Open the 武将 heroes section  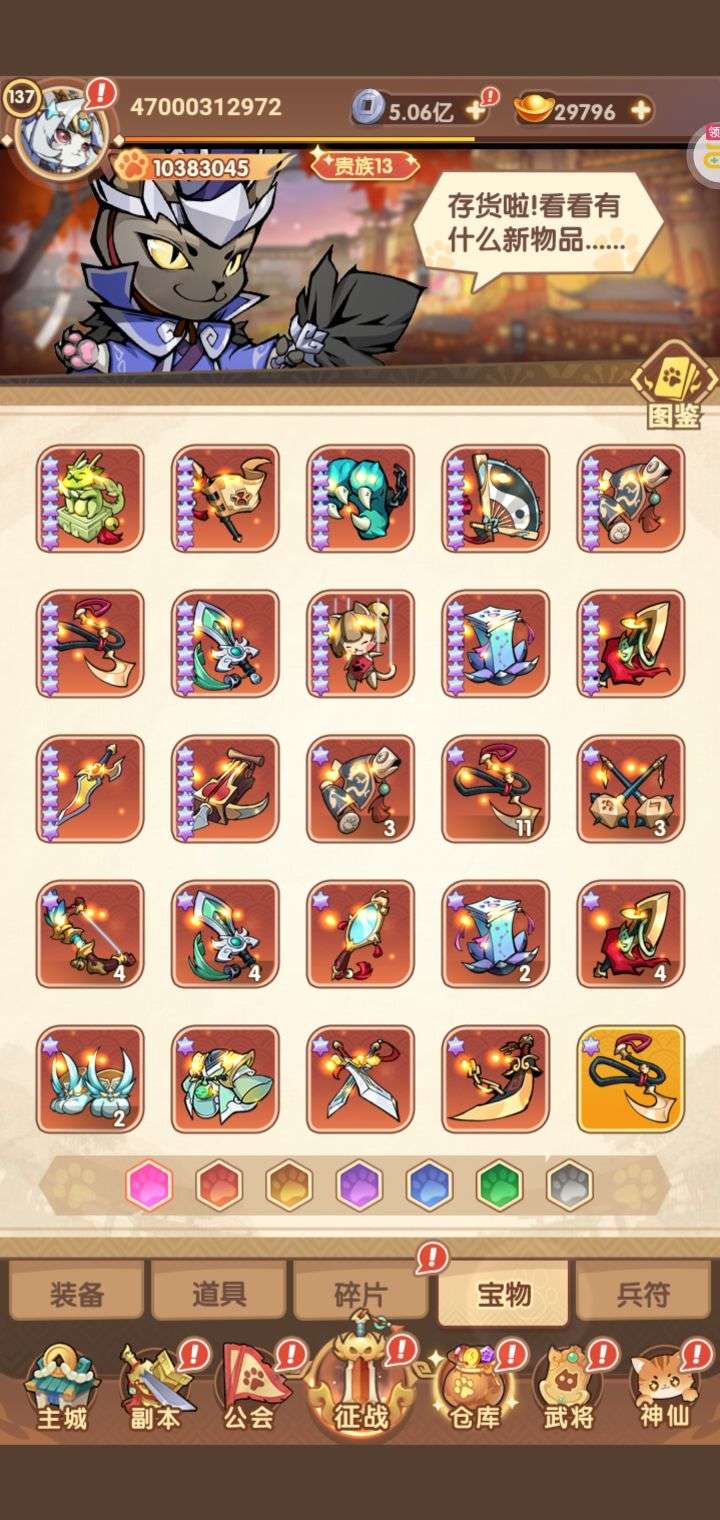pos(569,1390)
